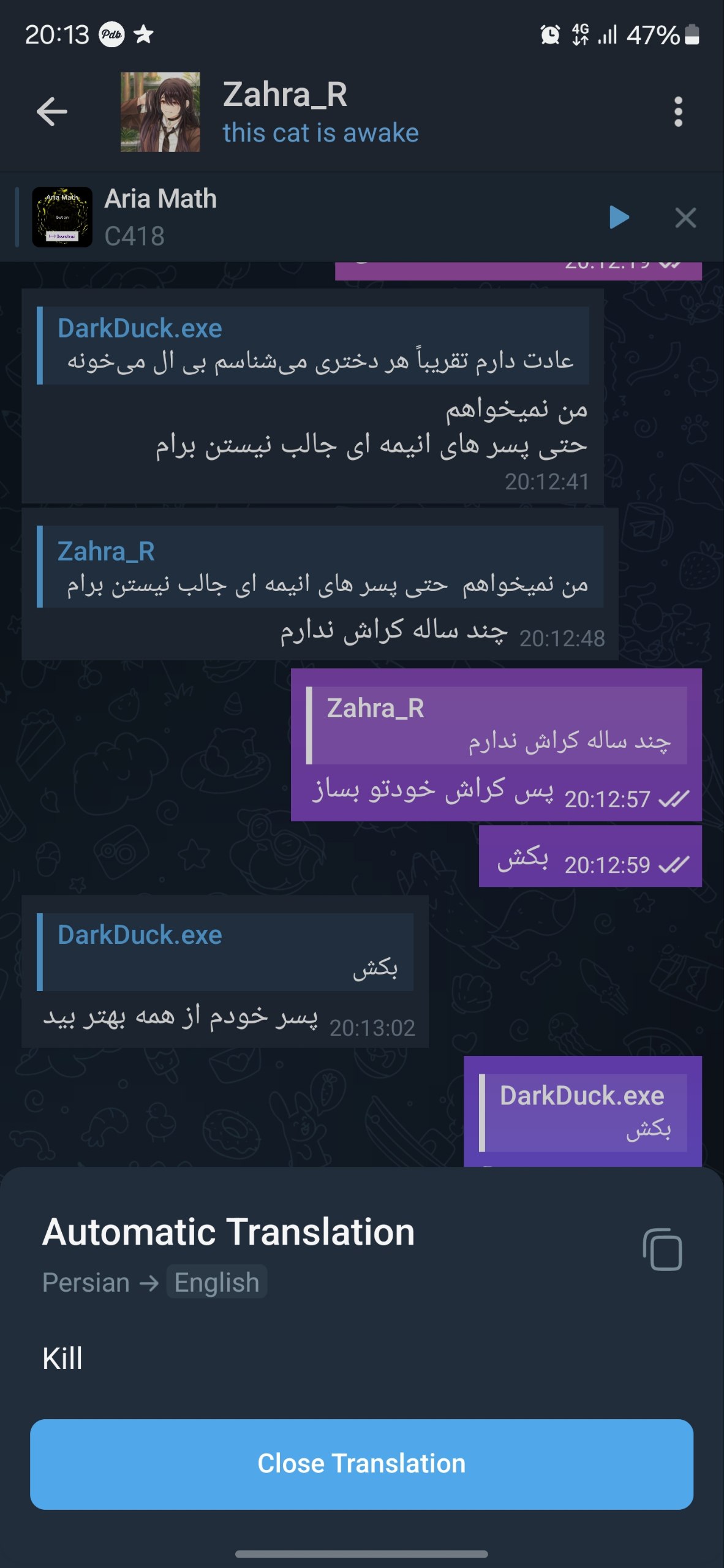Dismiss the Aria Math audio player
The height and width of the screenshot is (1568, 724).
[685, 217]
